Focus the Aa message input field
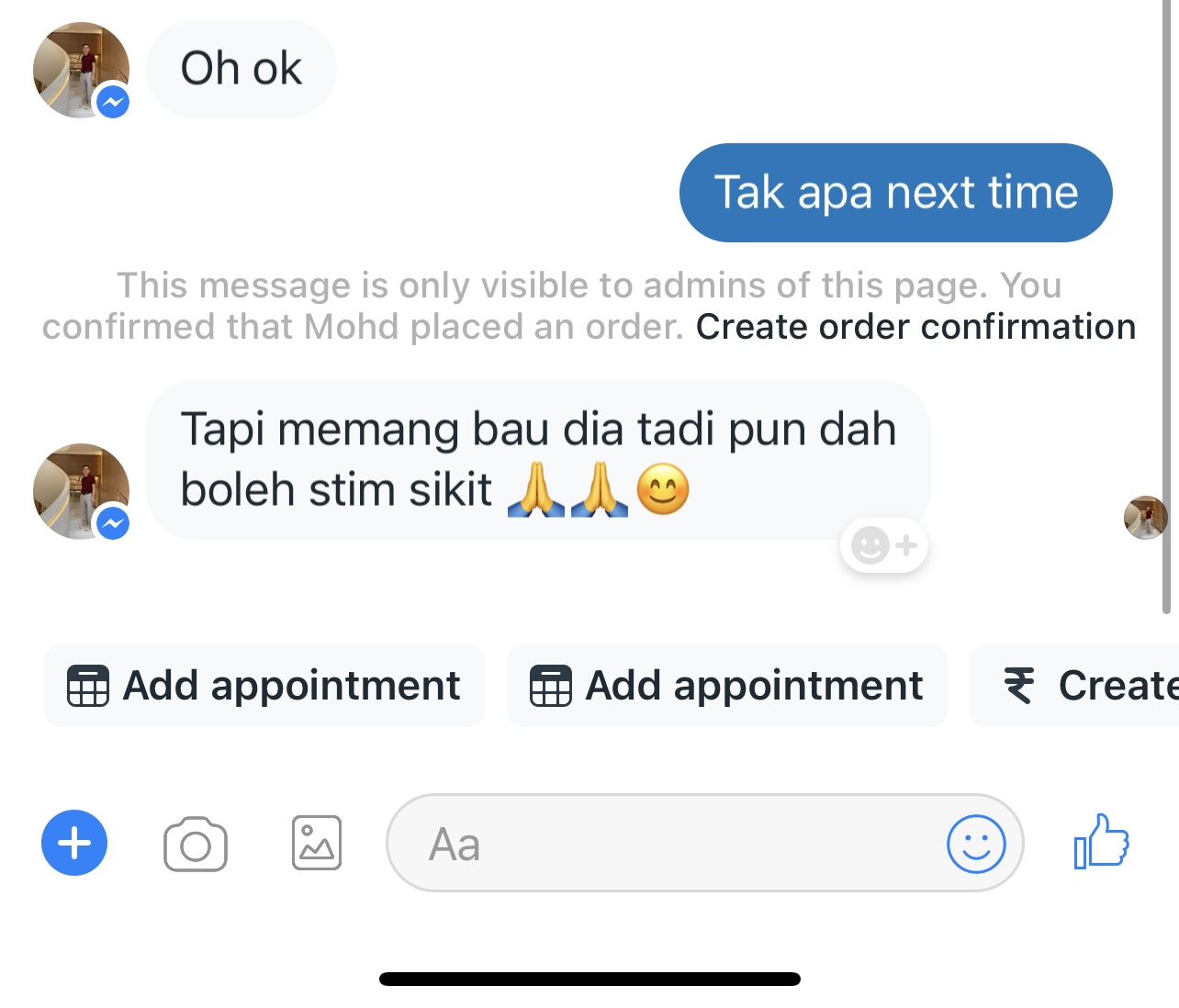Screen dimensions: 1179x1008 click(x=661, y=843)
